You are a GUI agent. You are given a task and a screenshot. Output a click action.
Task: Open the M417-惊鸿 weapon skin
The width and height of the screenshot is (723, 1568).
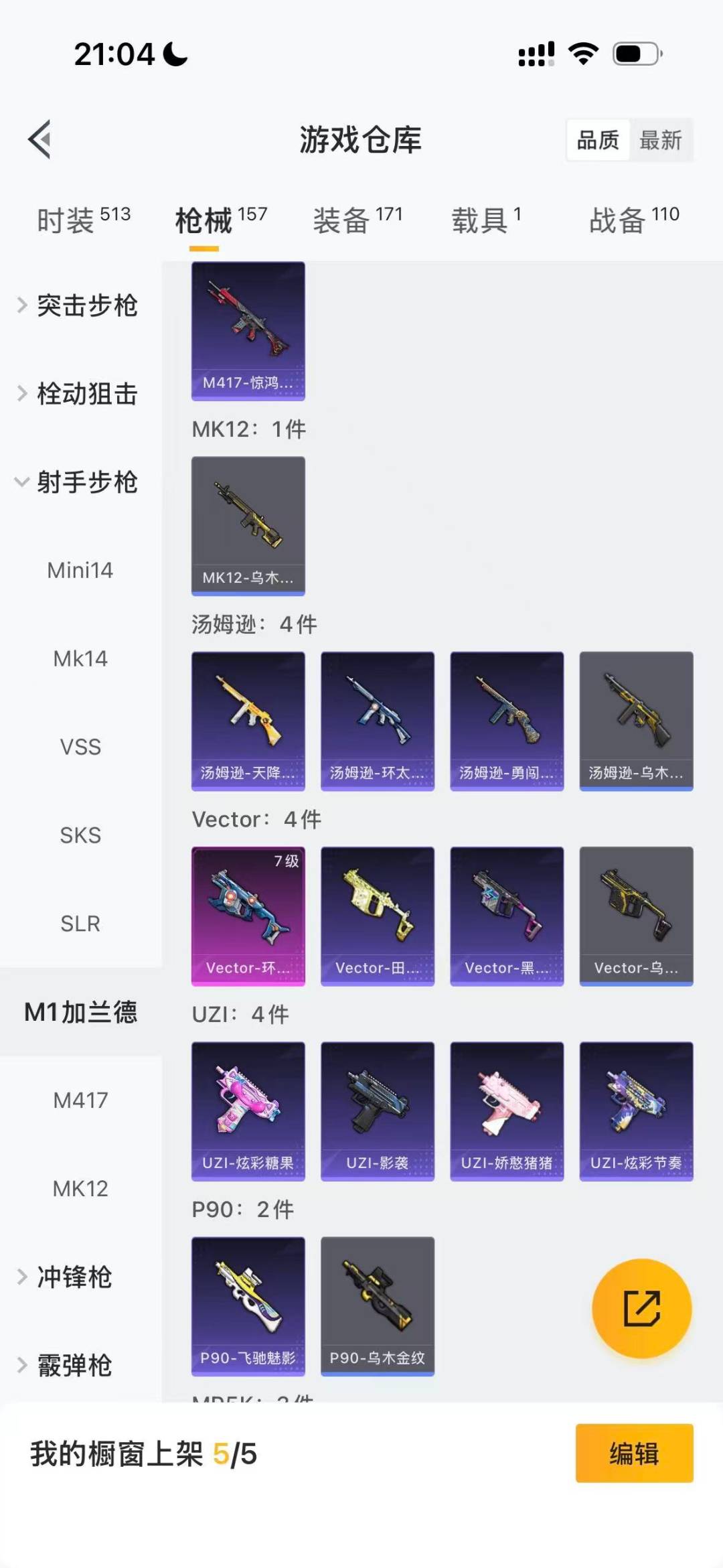tap(248, 331)
